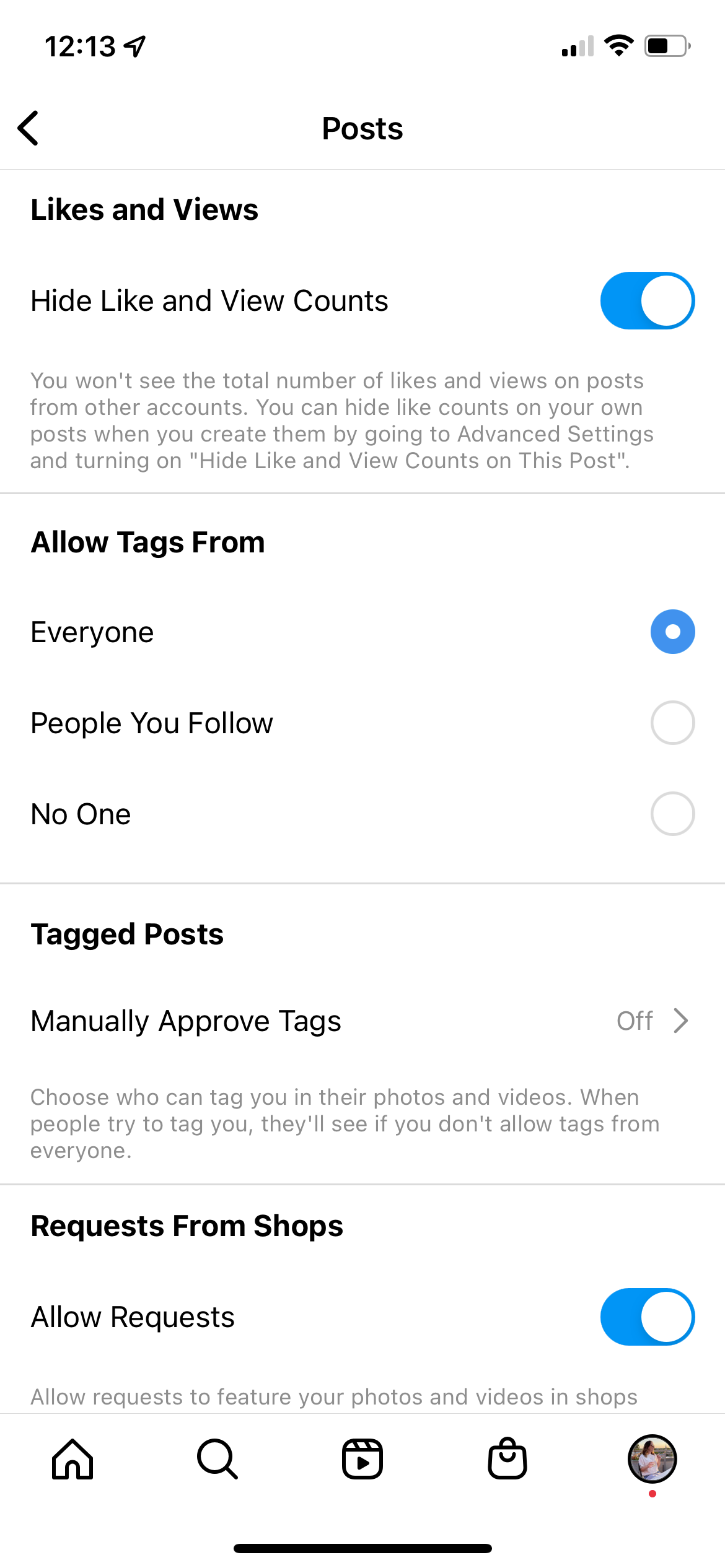725x1568 pixels.
Task: Disable Hide Like and View Counts
Action: (647, 300)
